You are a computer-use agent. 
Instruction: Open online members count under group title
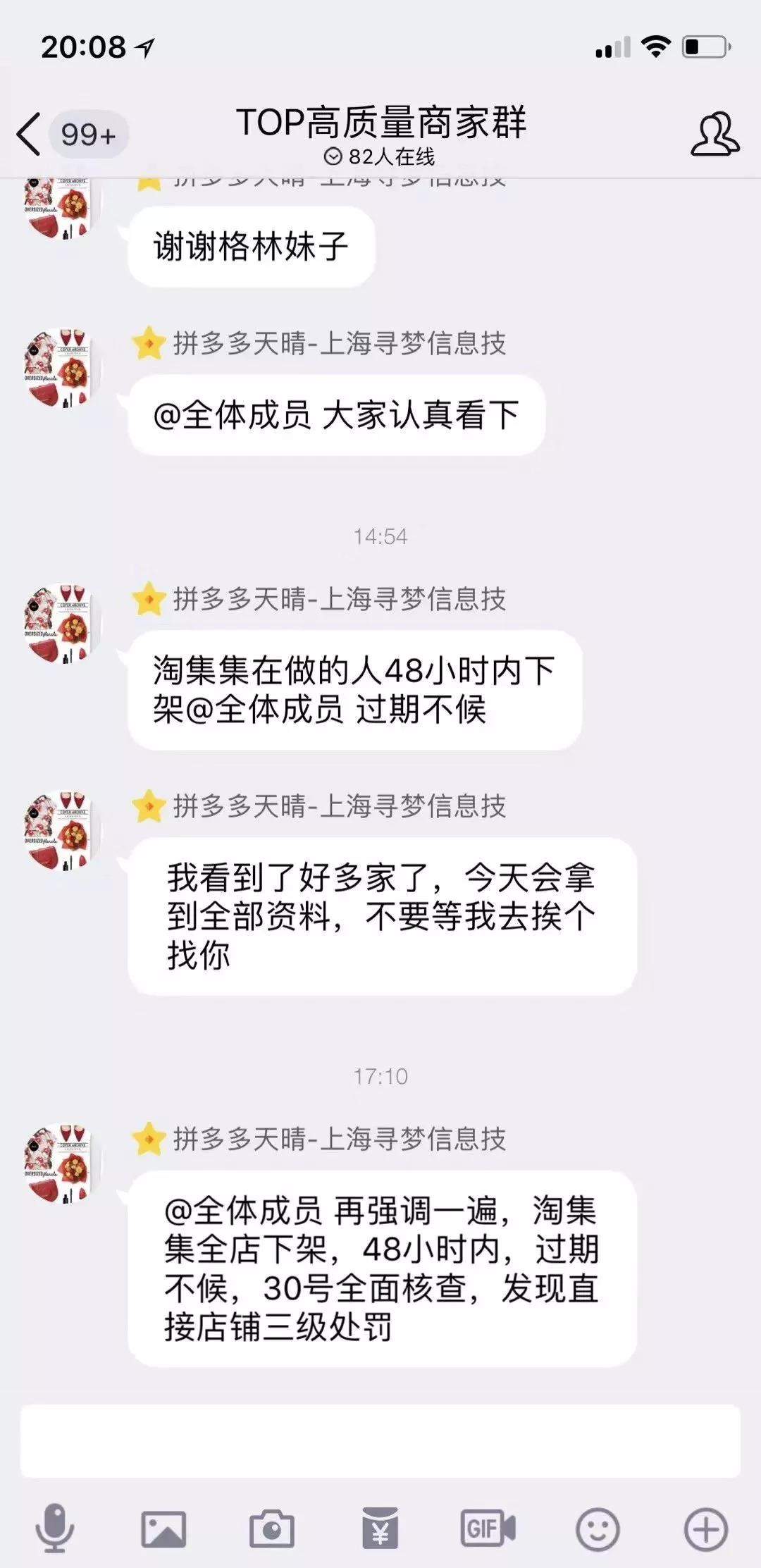coord(380,156)
